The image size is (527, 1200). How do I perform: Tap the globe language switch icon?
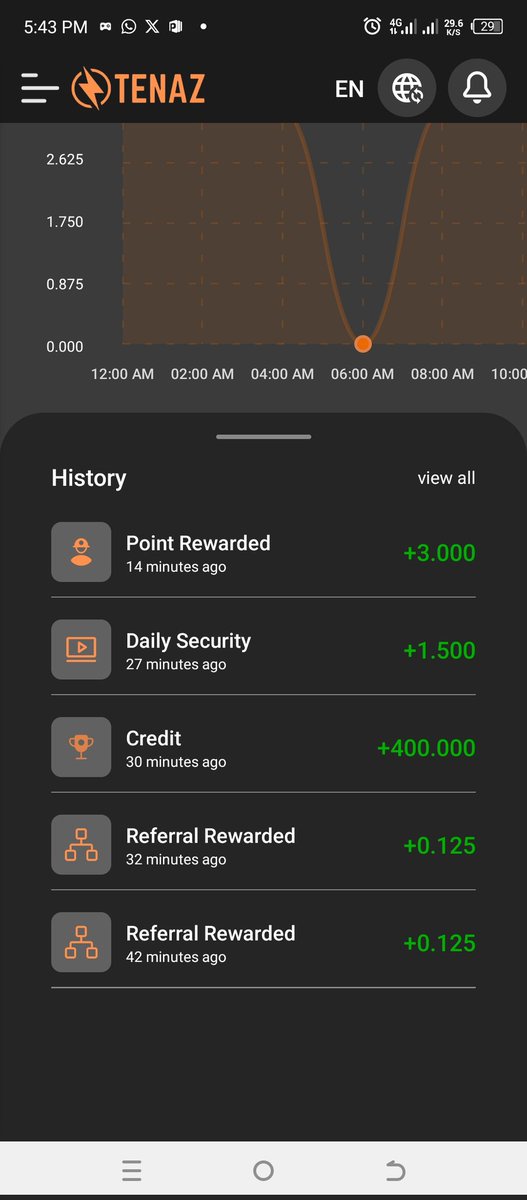coord(407,89)
